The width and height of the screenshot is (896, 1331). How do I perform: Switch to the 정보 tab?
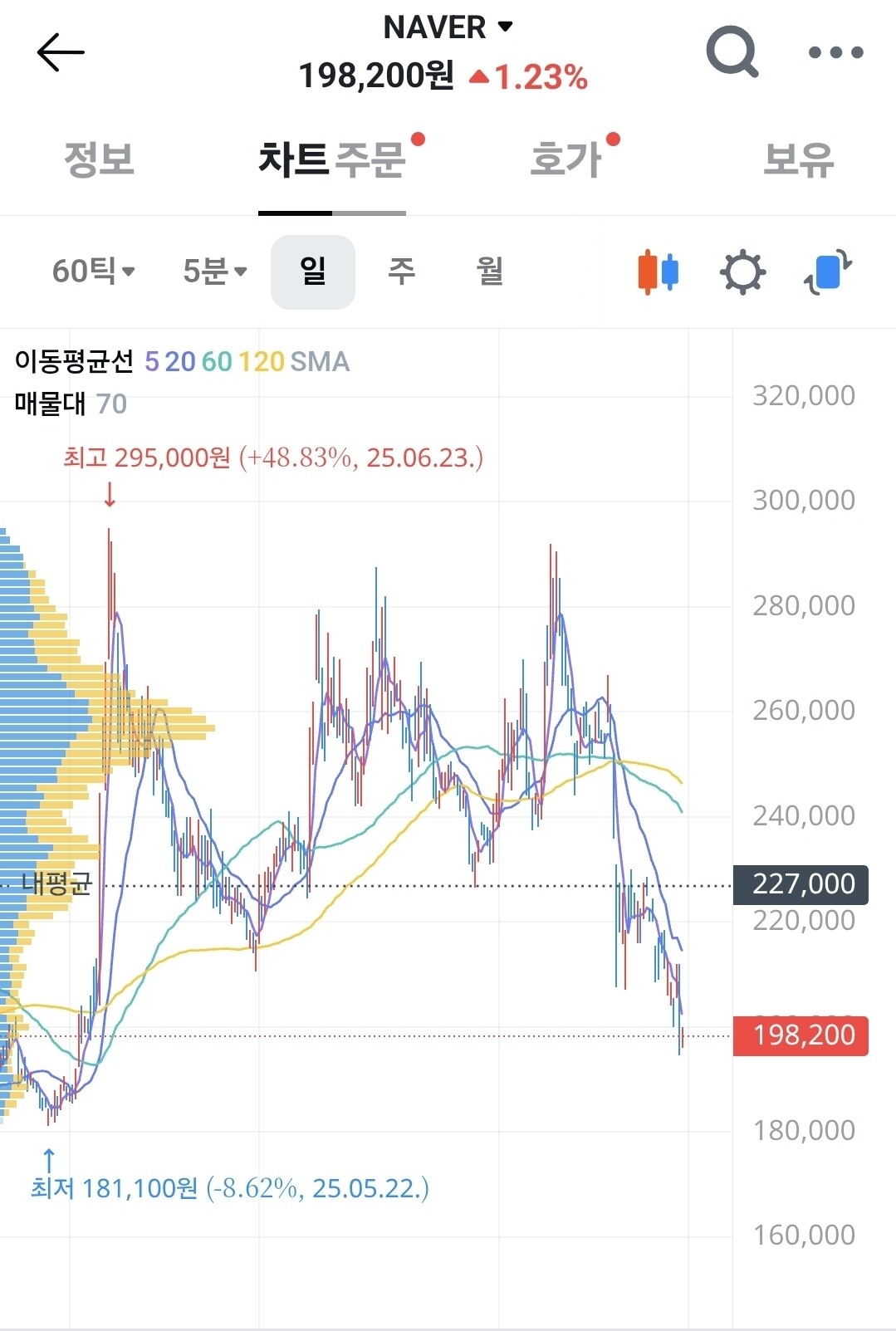[99, 159]
